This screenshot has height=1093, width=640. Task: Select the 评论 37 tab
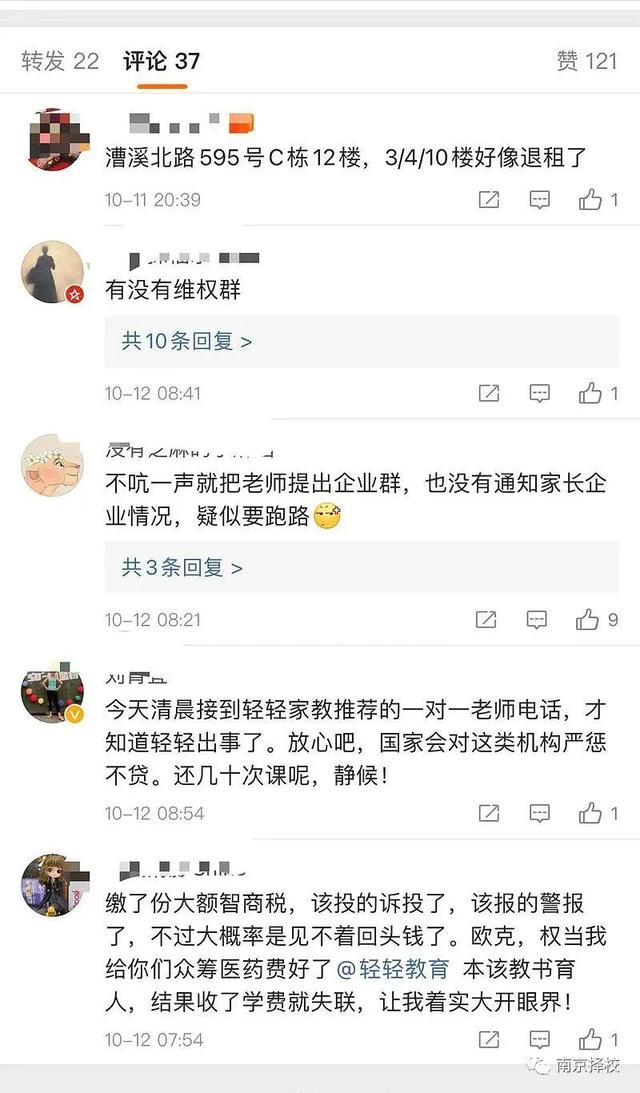coord(161,61)
